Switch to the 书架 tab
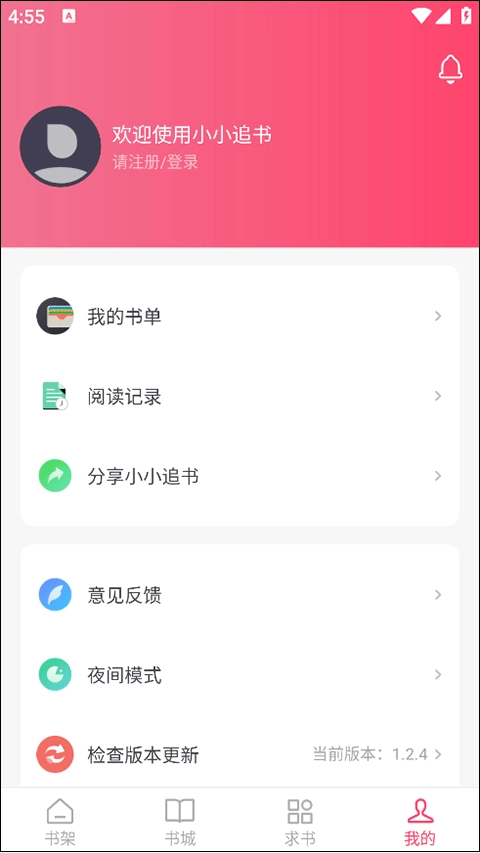The image size is (480, 853). 60,821
